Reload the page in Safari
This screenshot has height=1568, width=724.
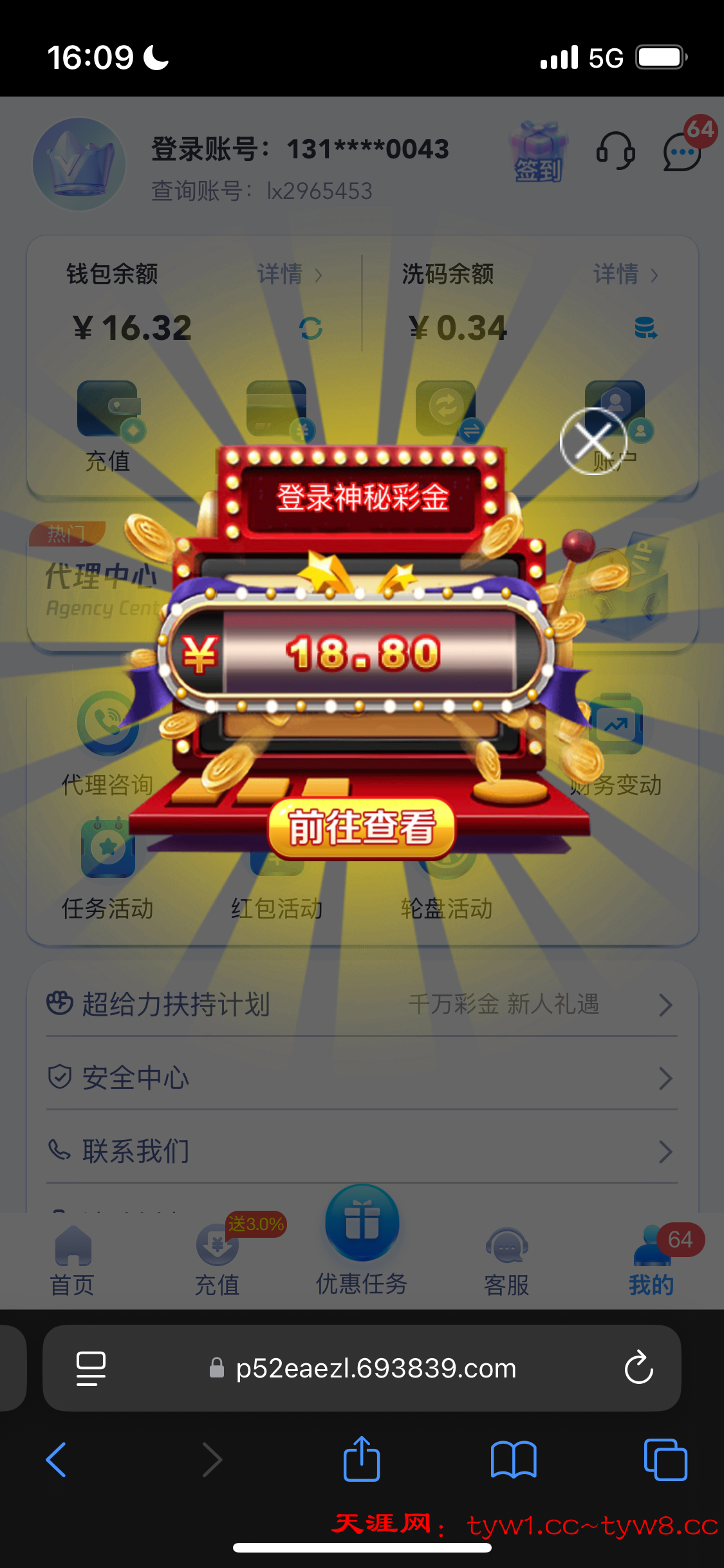click(x=638, y=1368)
